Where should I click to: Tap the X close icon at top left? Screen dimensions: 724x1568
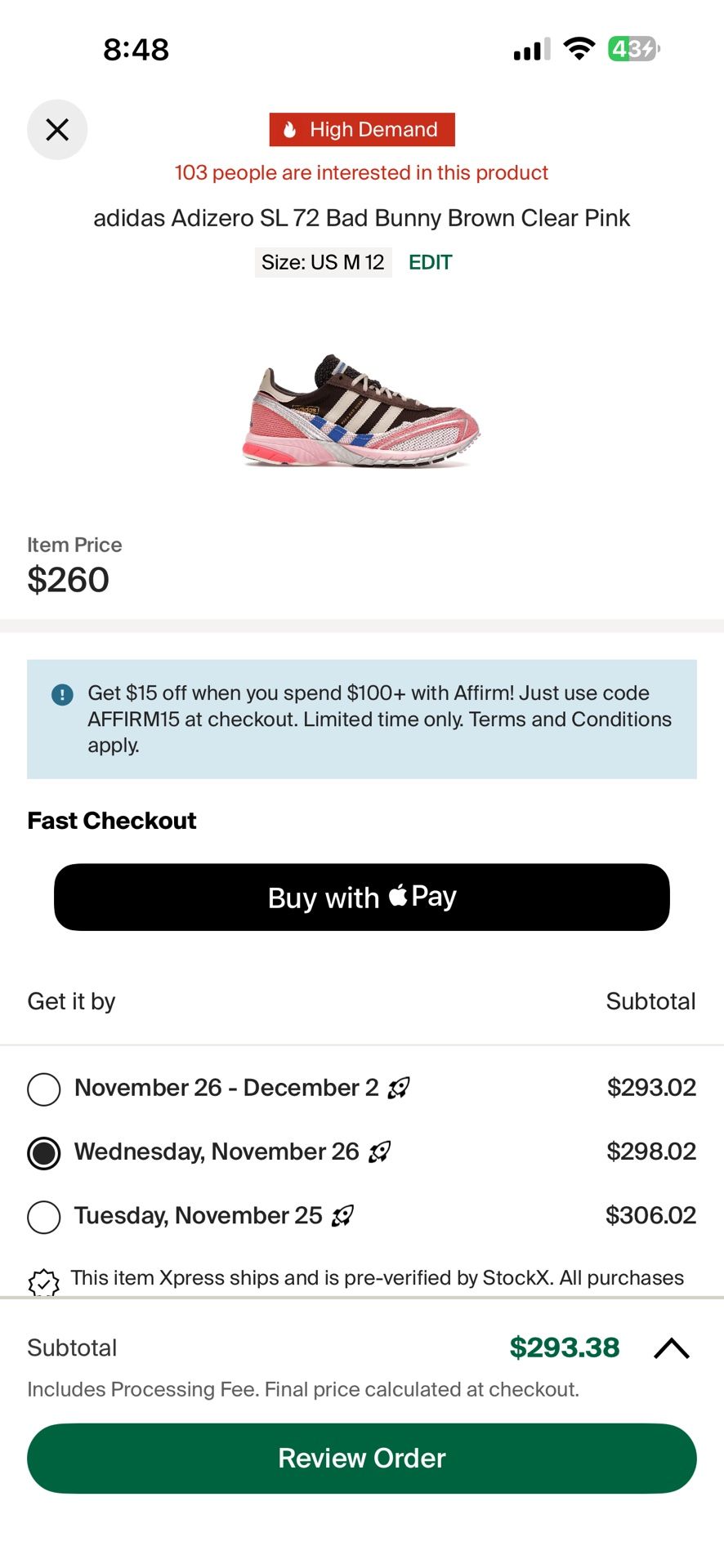(57, 129)
